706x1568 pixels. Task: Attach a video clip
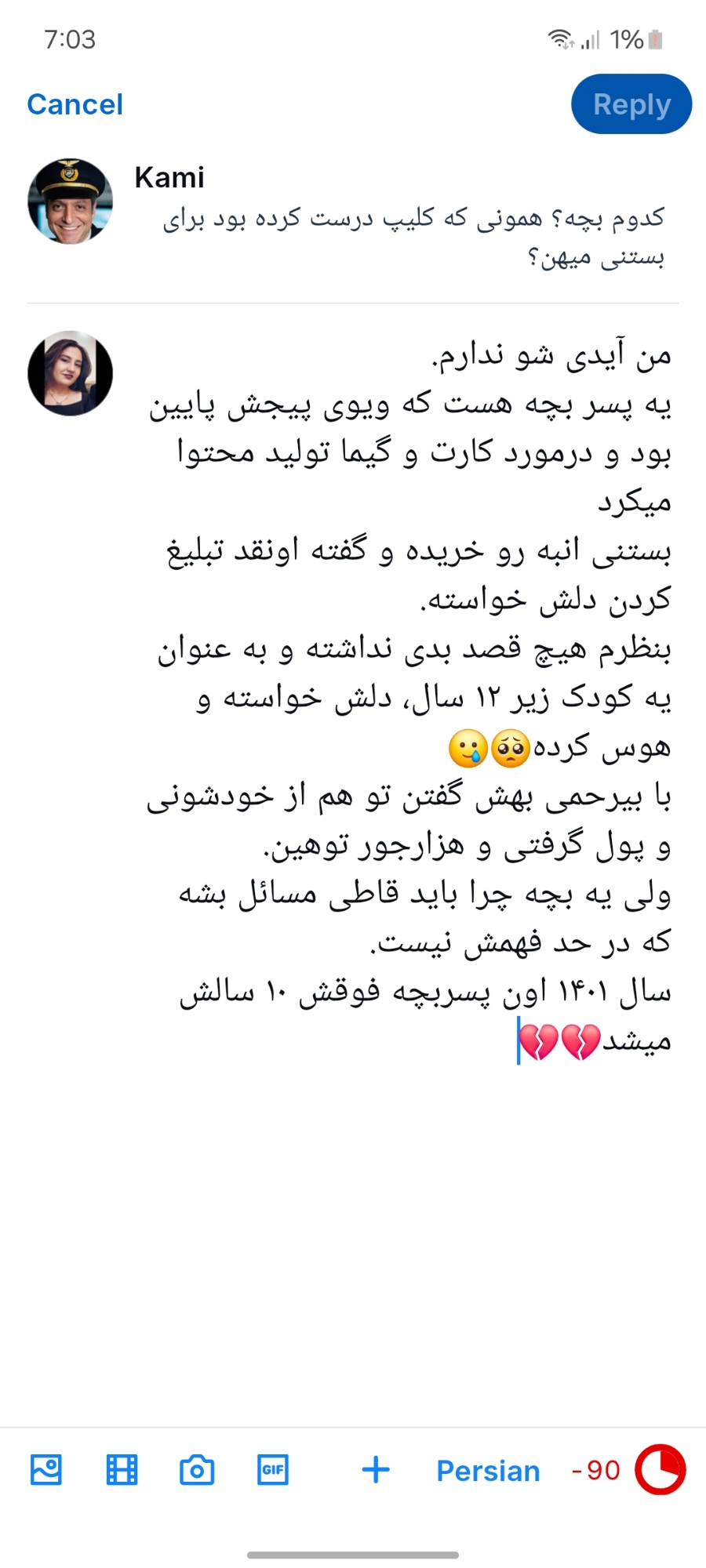tap(122, 1470)
